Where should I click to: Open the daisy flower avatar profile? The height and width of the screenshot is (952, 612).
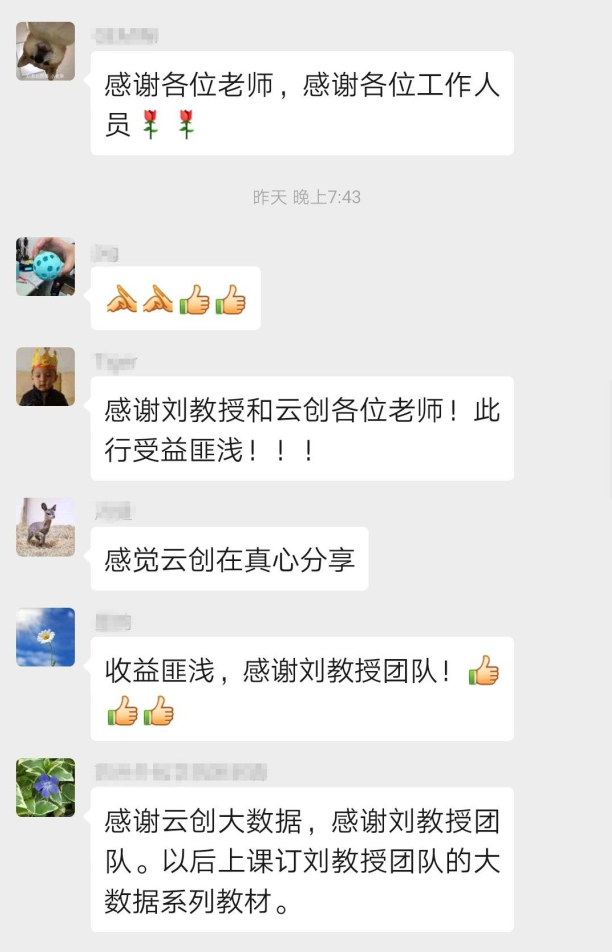(45, 637)
